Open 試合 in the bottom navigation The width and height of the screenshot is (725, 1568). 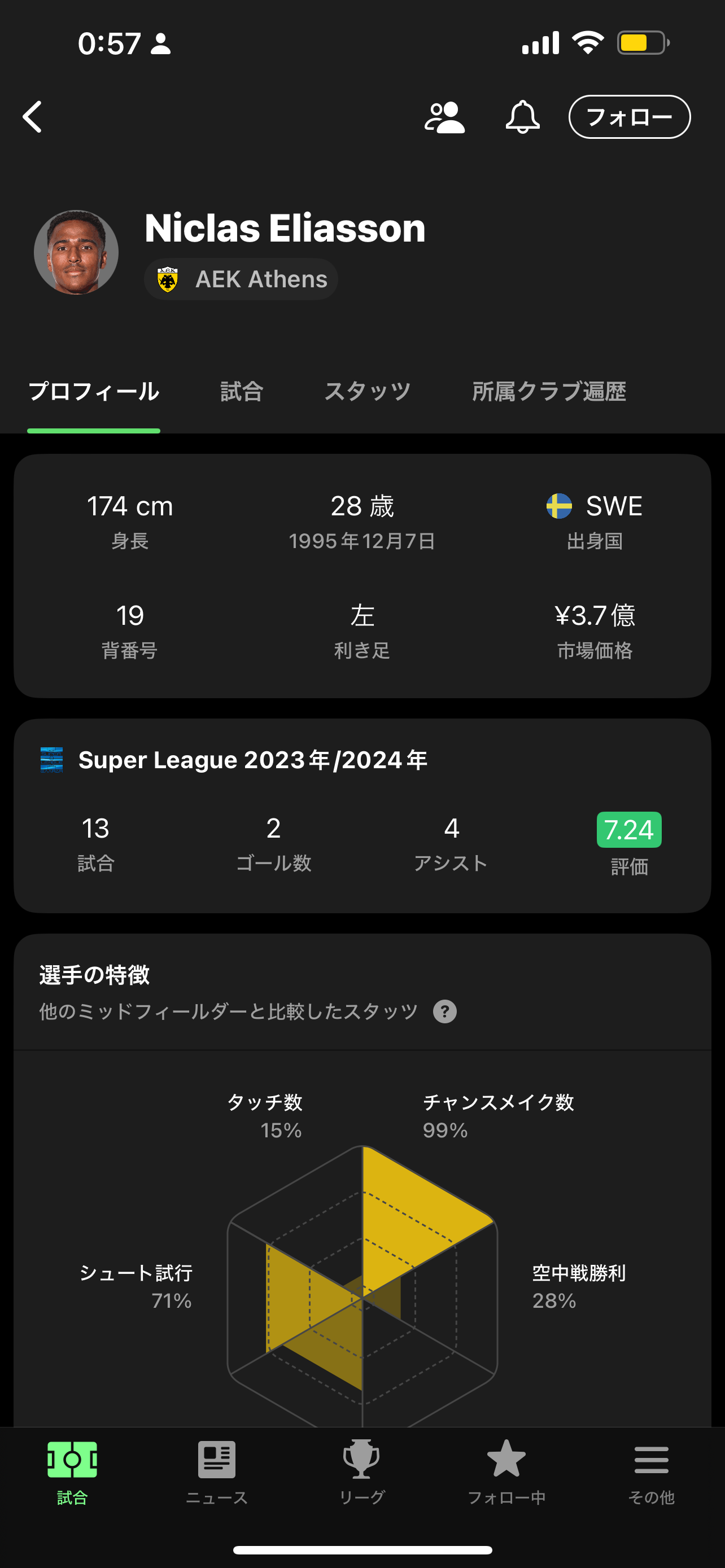coord(72,1470)
